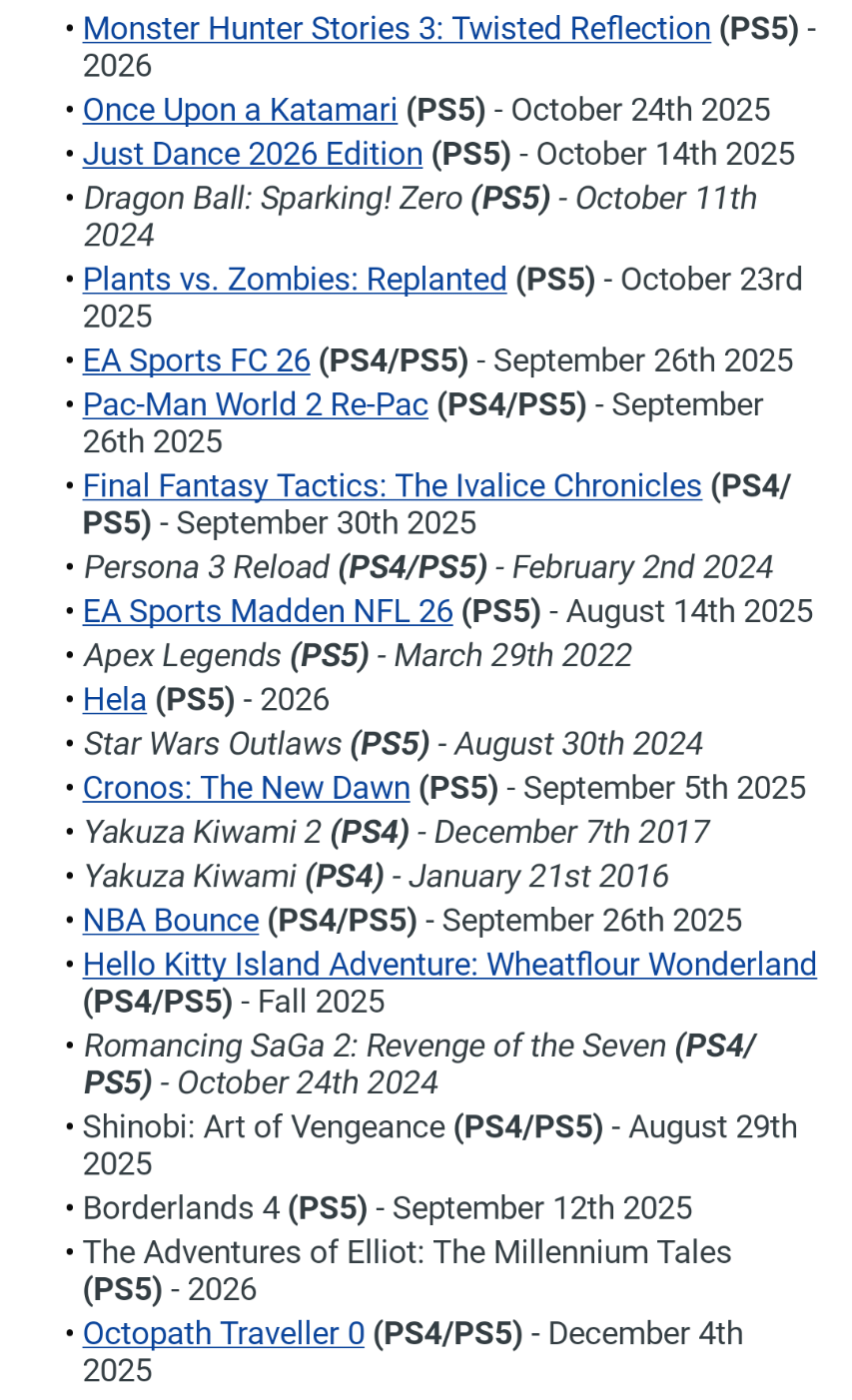Open EA Sports Madden NFL 26 link
Image resolution: width=852 pixels, height=1400 pixels.
point(268,611)
